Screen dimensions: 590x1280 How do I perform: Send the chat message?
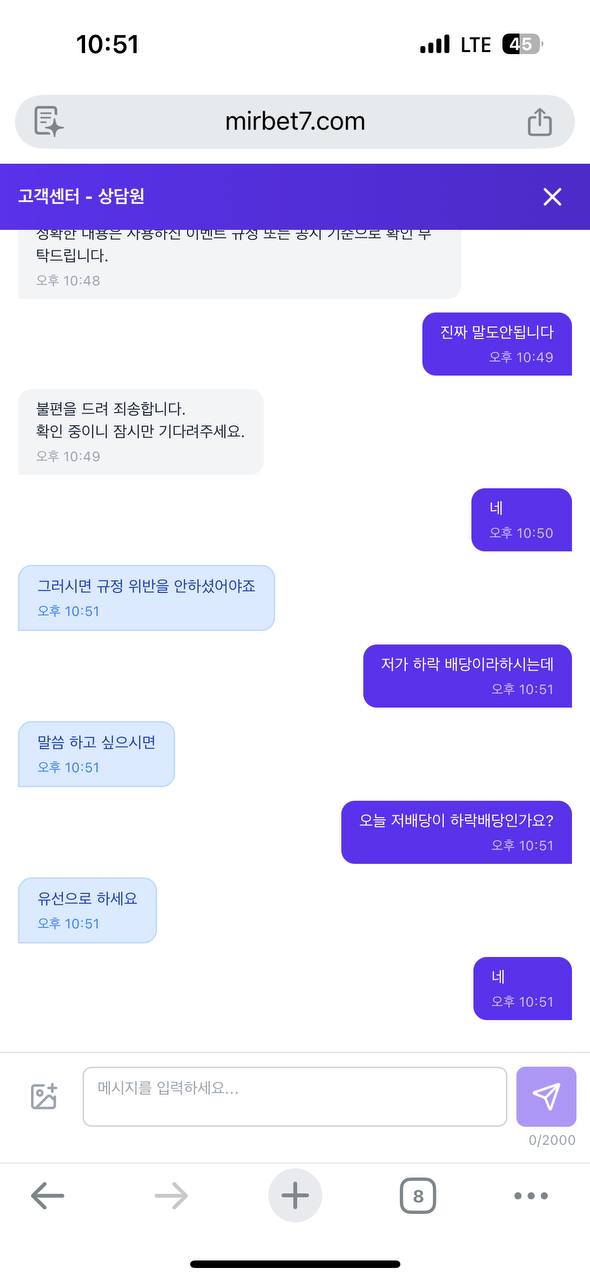(546, 1097)
